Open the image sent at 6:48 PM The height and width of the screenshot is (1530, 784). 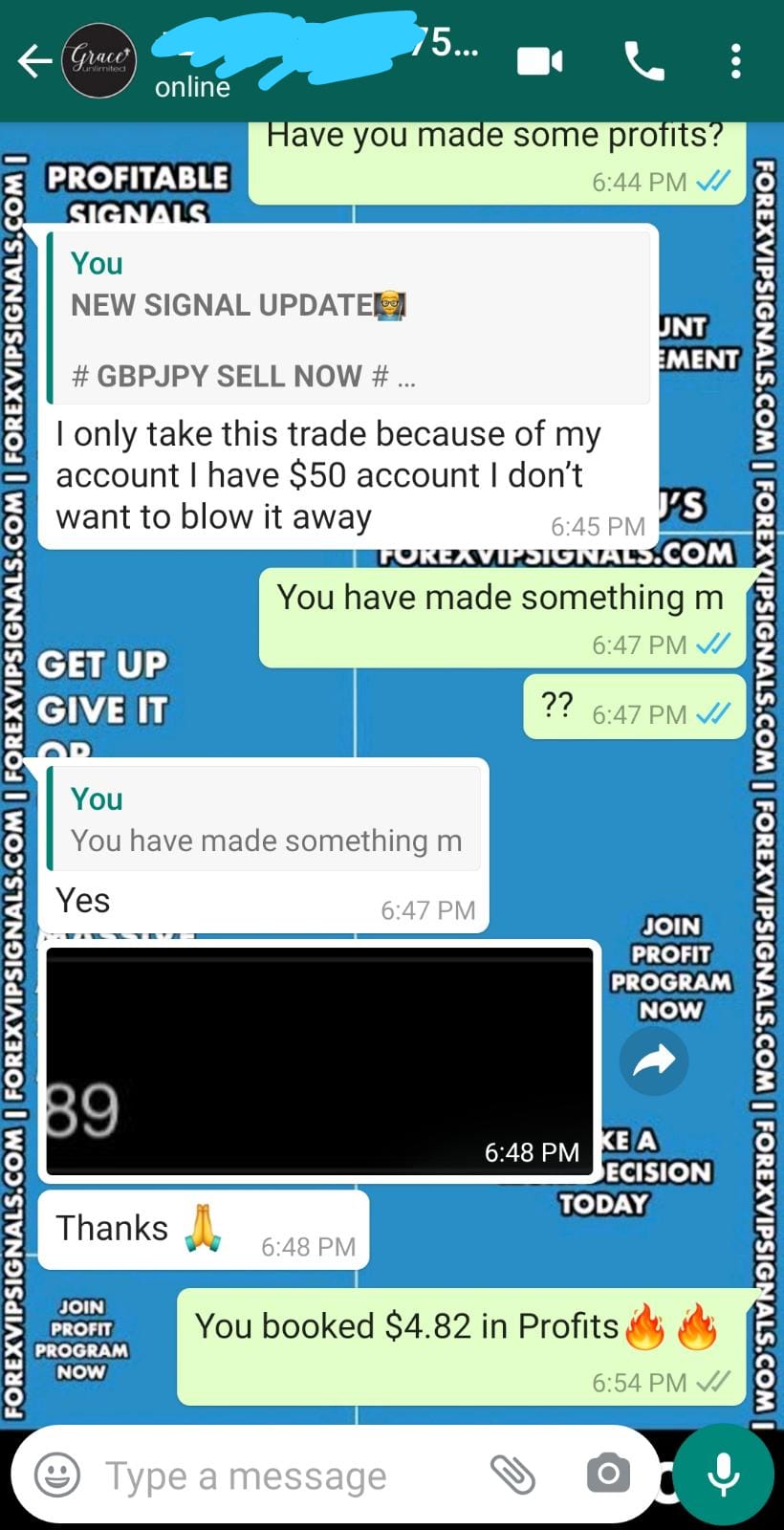click(x=319, y=1061)
